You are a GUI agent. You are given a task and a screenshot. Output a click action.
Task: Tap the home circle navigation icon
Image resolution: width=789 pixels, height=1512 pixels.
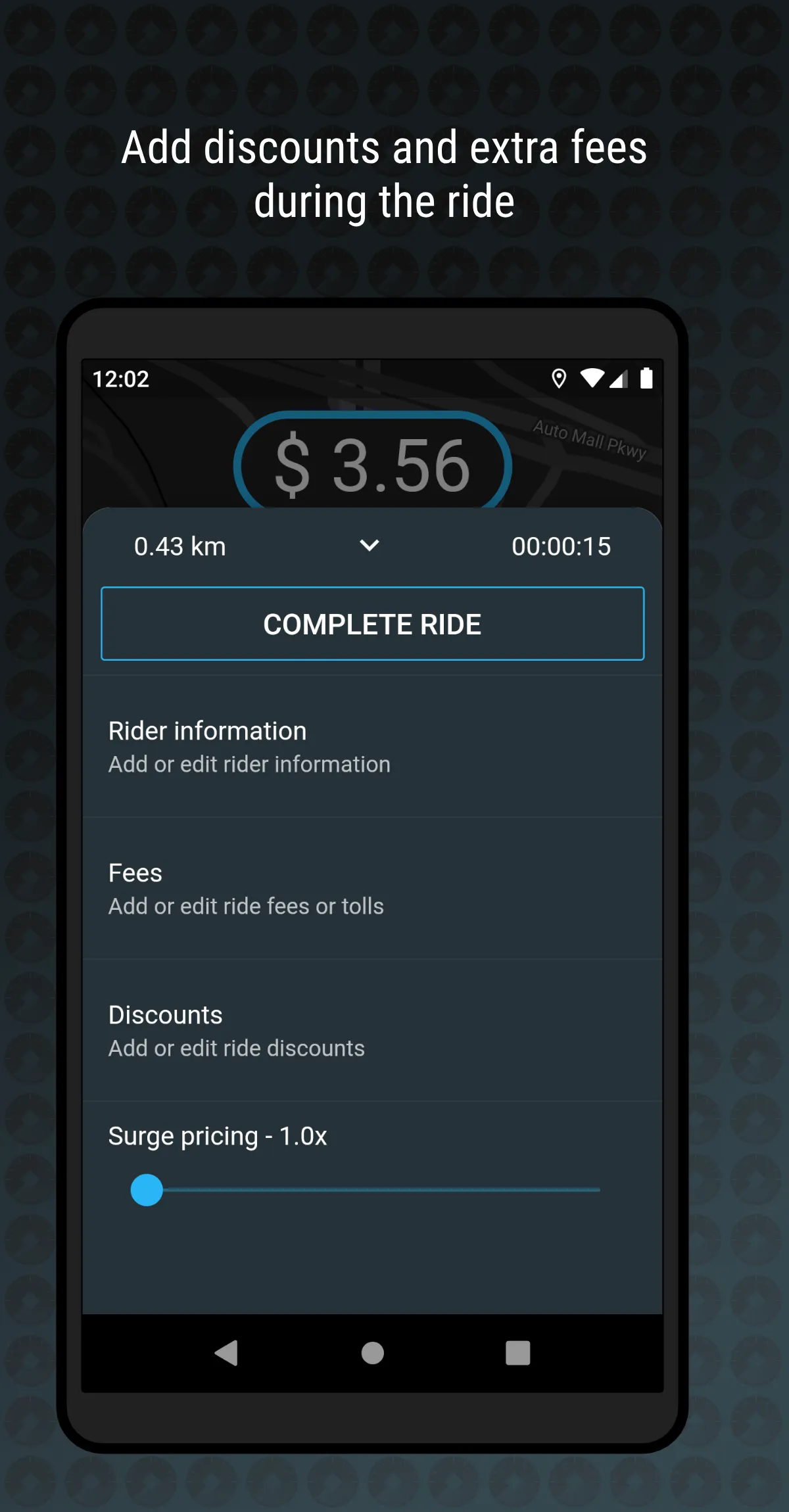pyautogui.click(x=371, y=1354)
